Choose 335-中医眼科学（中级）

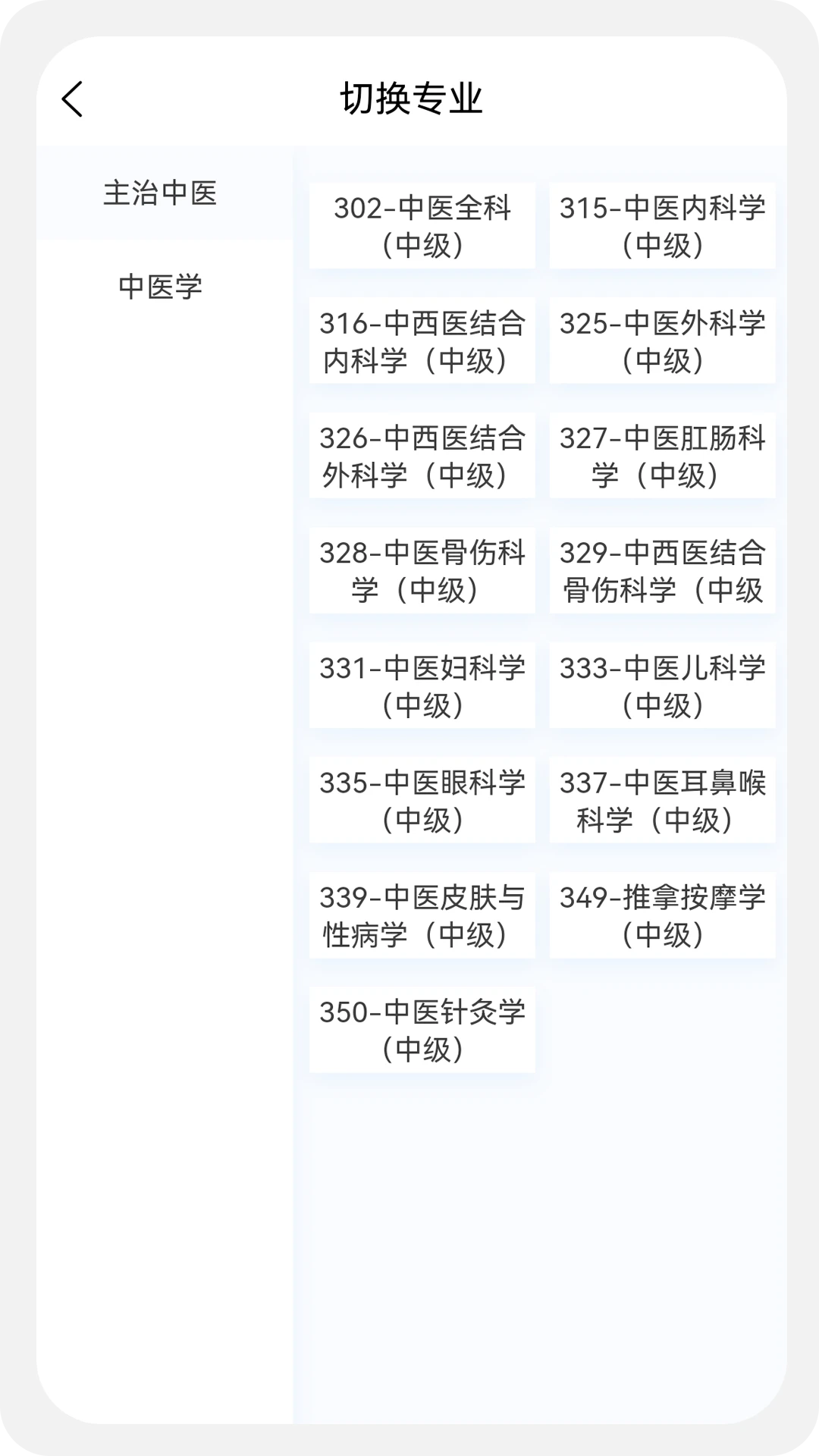(421, 800)
